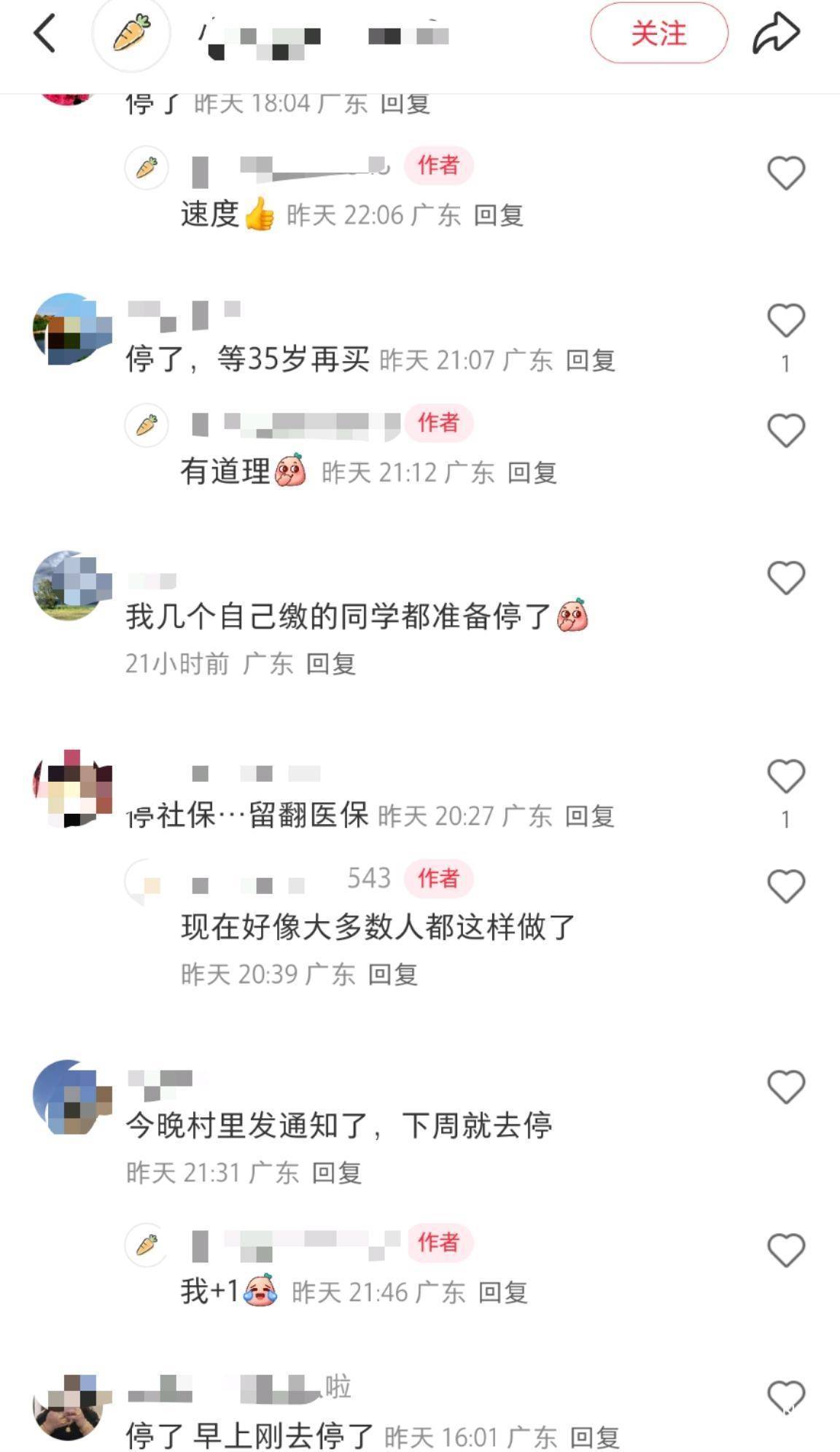Like the comment 停社保…留翻医保
The height and width of the screenshot is (1452, 840).
785,776
